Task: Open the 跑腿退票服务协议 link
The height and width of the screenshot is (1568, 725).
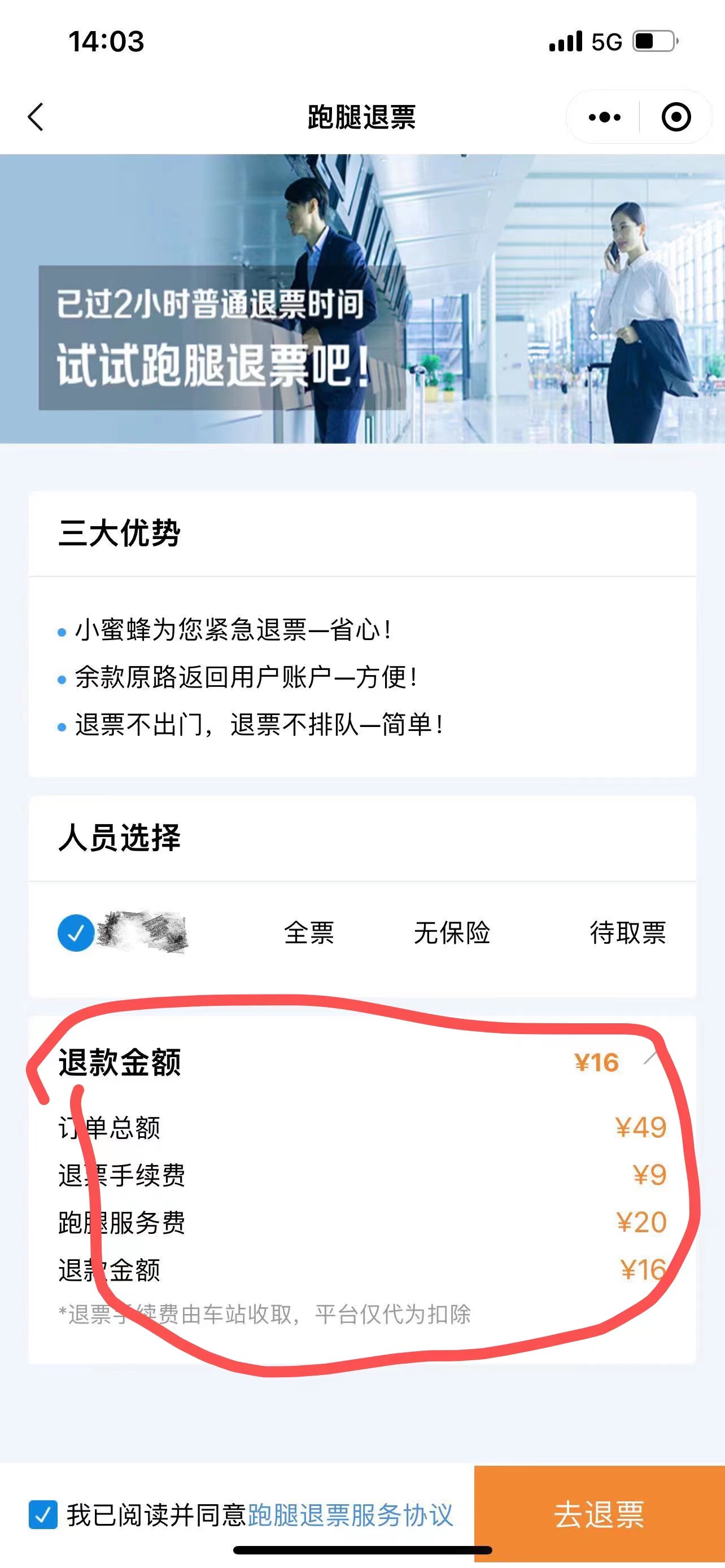Action: (351, 1516)
